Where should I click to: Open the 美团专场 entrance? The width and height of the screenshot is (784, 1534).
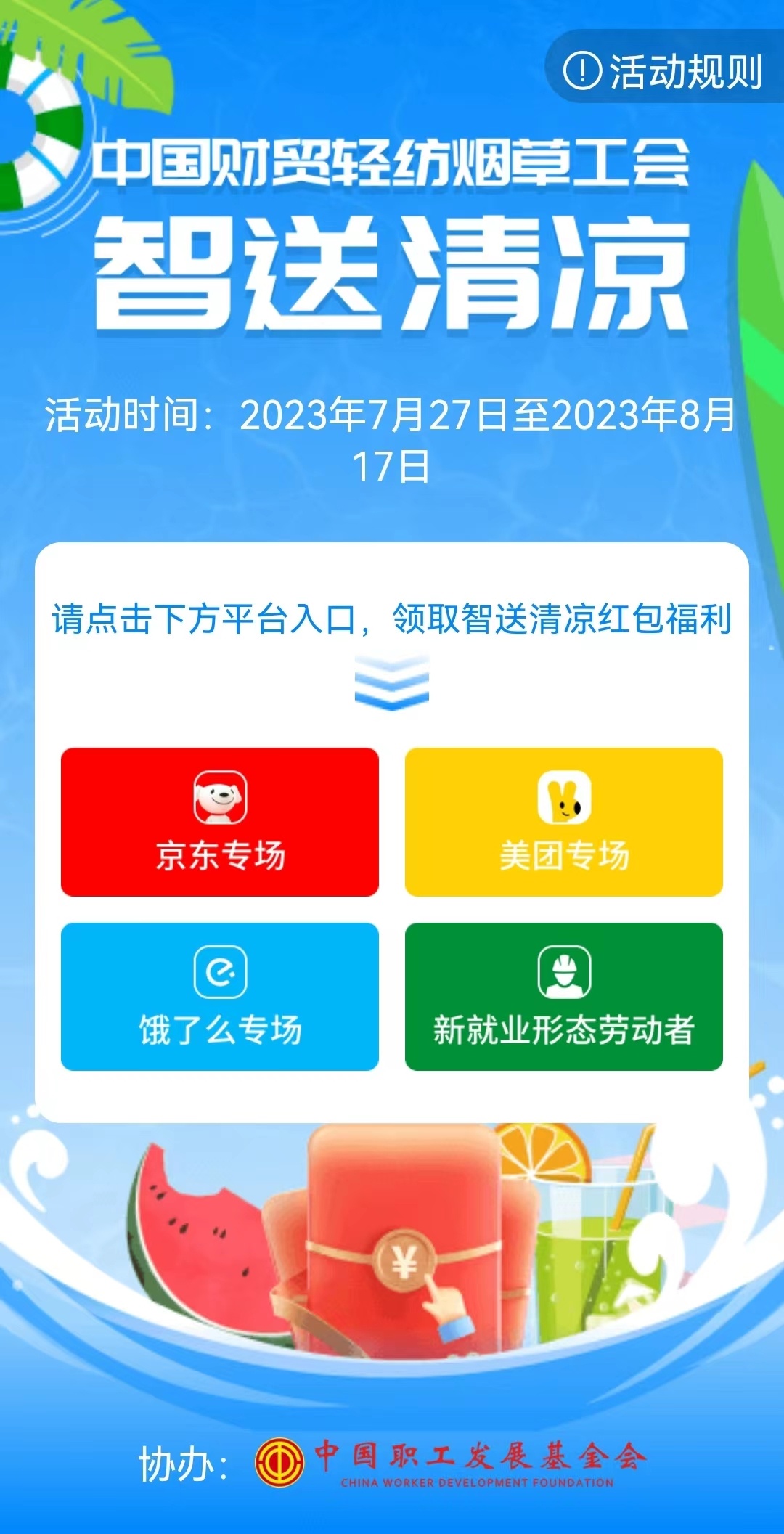click(563, 822)
